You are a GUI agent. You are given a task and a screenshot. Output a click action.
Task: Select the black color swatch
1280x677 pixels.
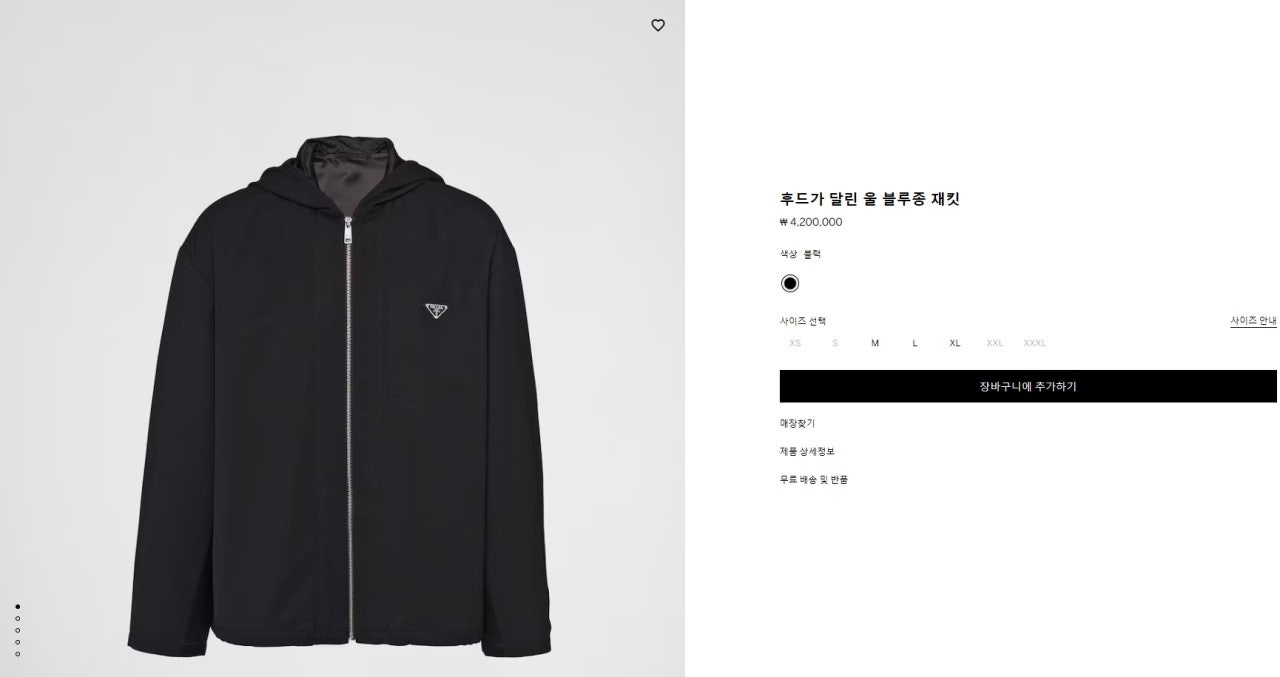pyautogui.click(x=790, y=283)
